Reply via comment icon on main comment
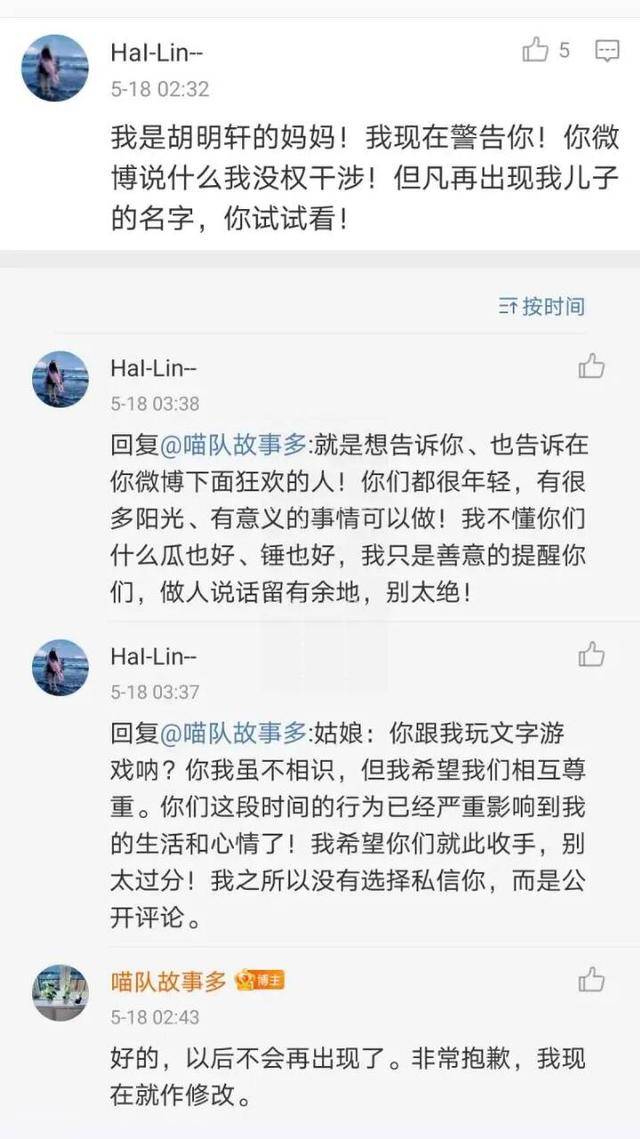This screenshot has height=1139, width=640. 607,51
